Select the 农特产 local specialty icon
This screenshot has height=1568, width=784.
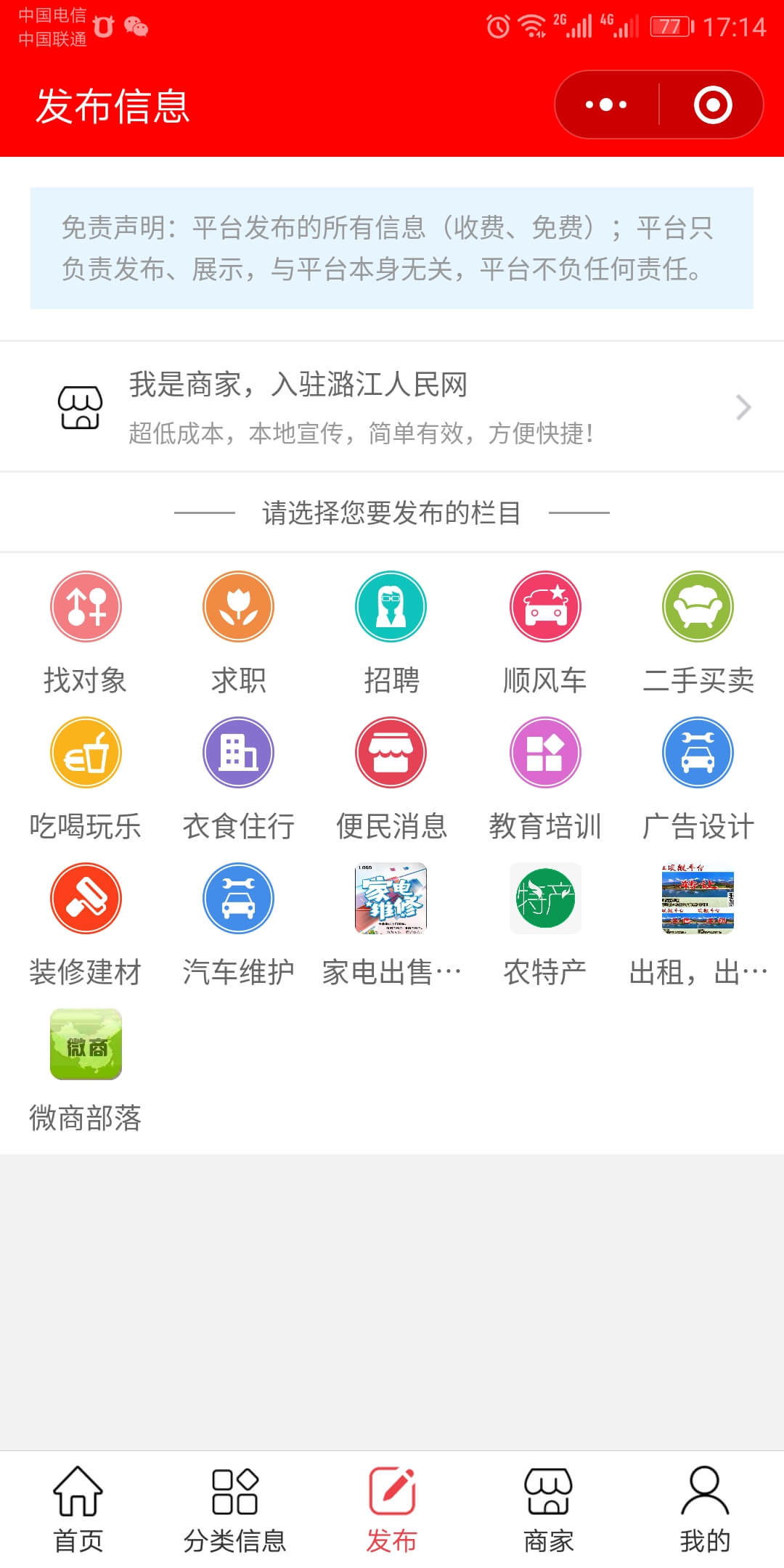pyautogui.click(x=544, y=898)
